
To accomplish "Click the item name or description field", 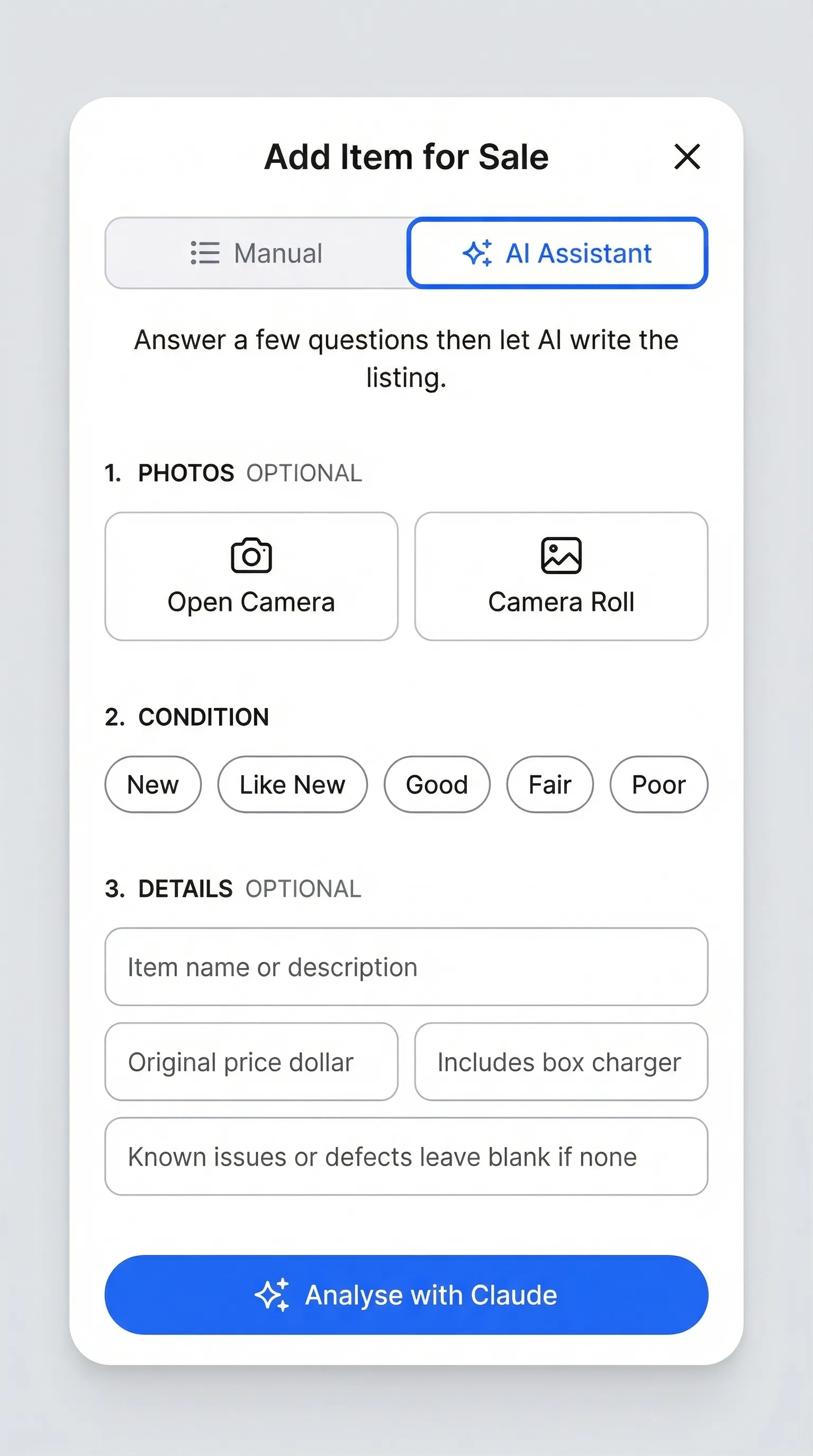I will point(405,967).
